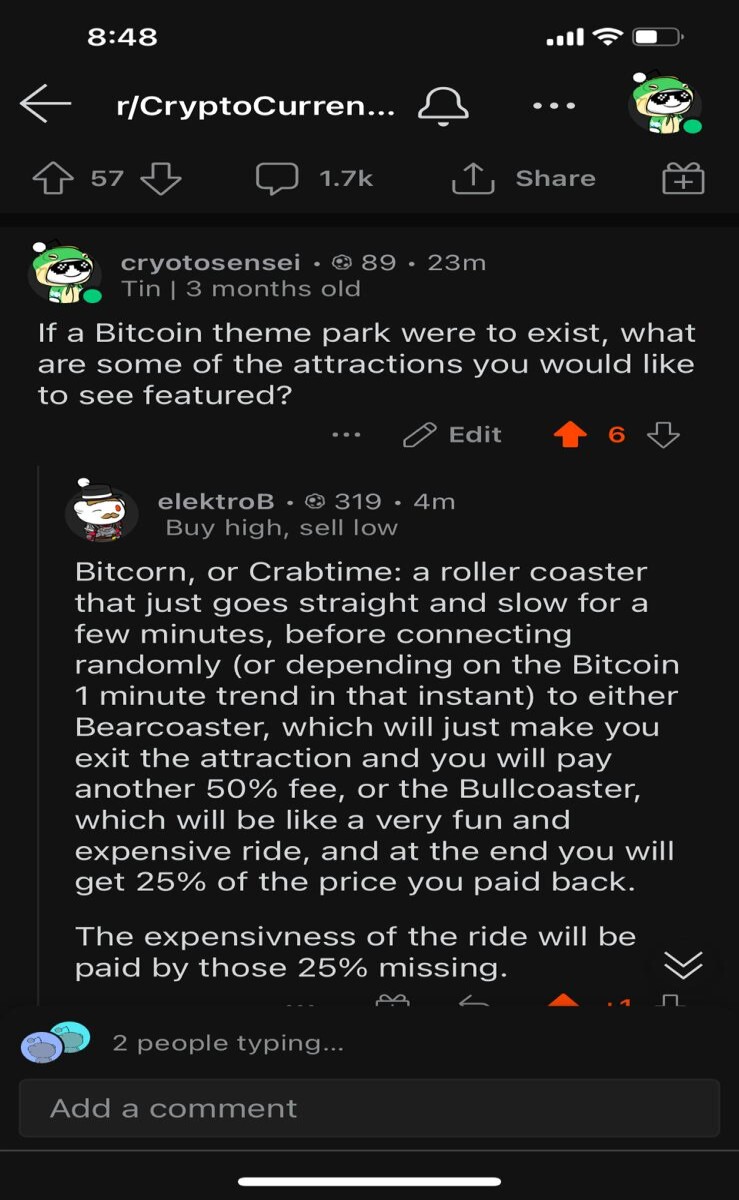Screen dimensions: 739x1200
Task: Give an award using the gift icon
Action: coord(684,179)
